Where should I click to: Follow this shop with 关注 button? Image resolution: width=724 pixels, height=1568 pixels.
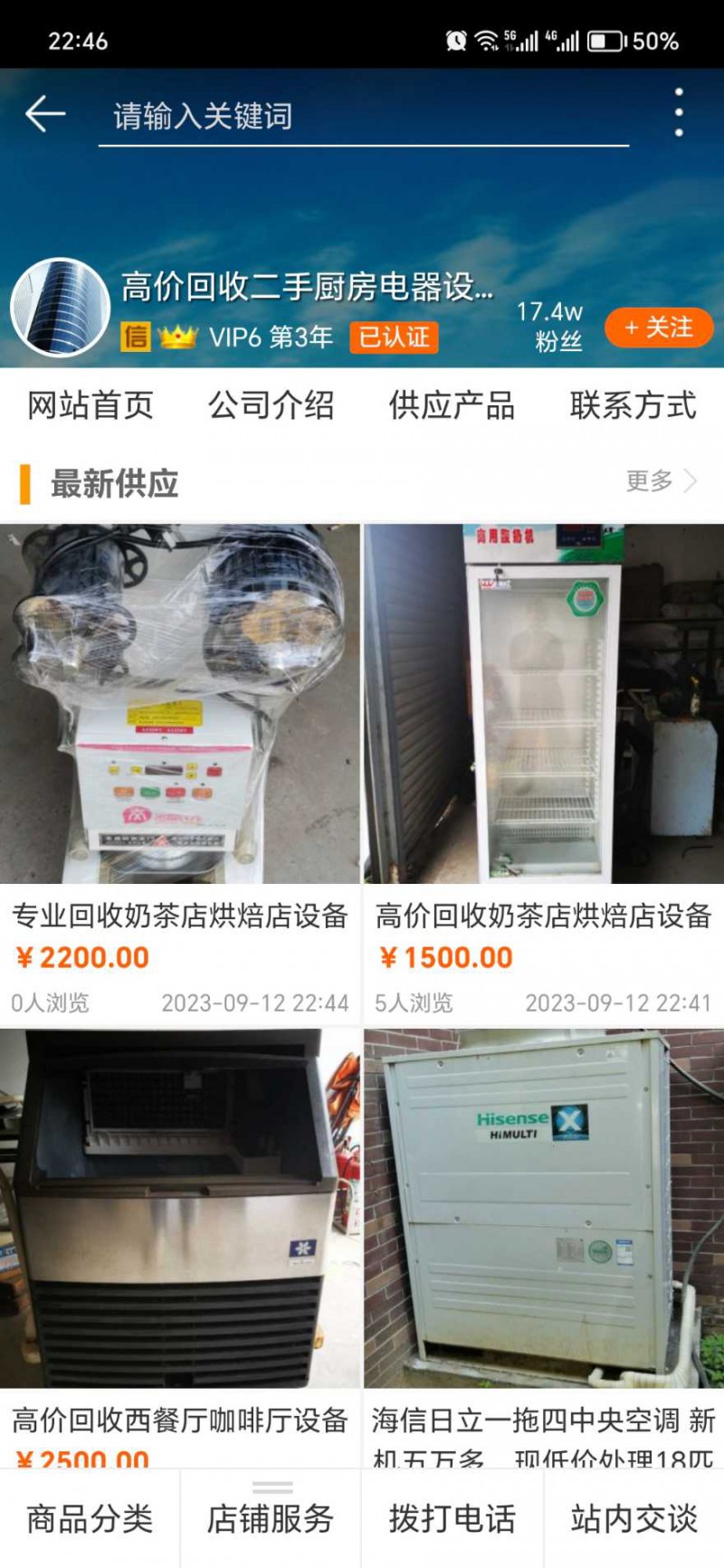[659, 328]
